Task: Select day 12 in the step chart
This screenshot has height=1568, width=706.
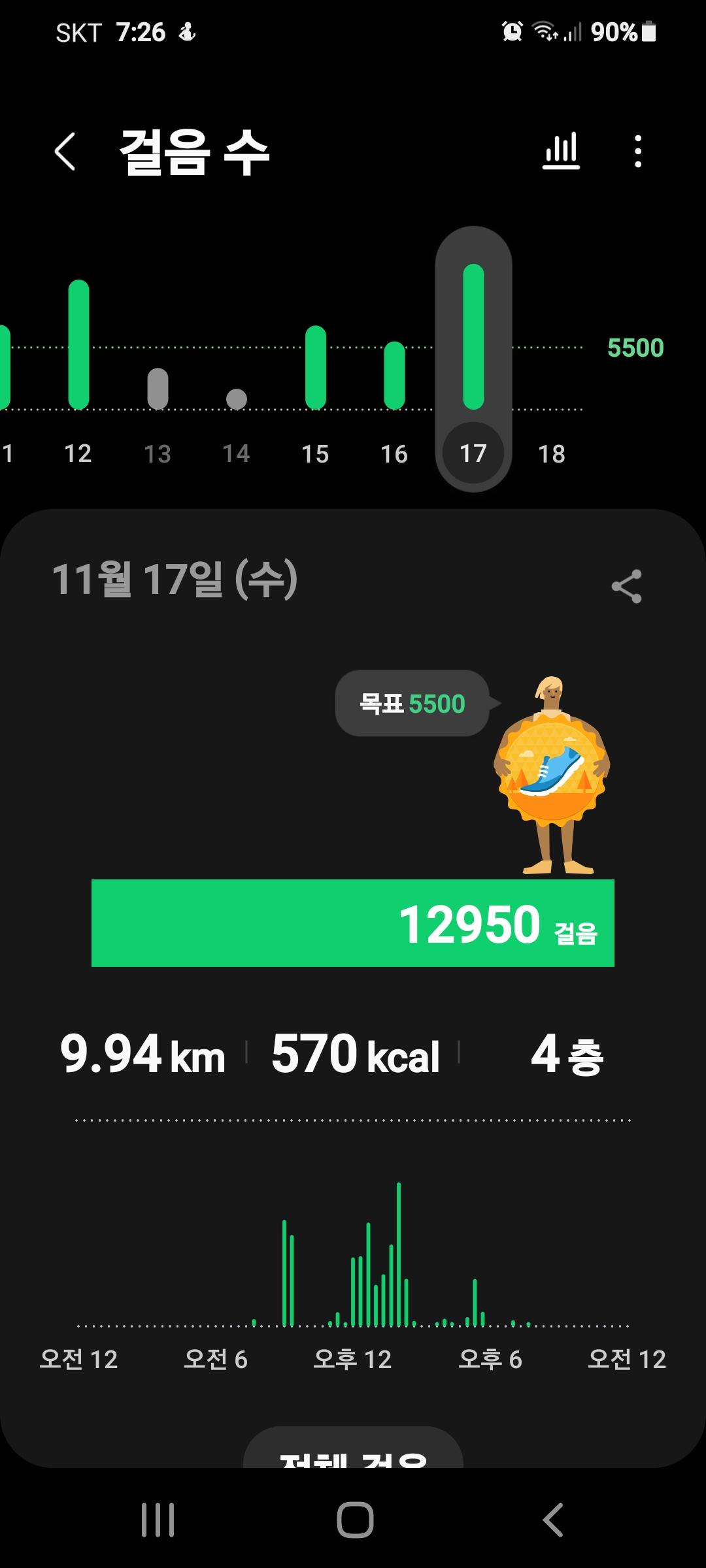Action: [x=78, y=453]
